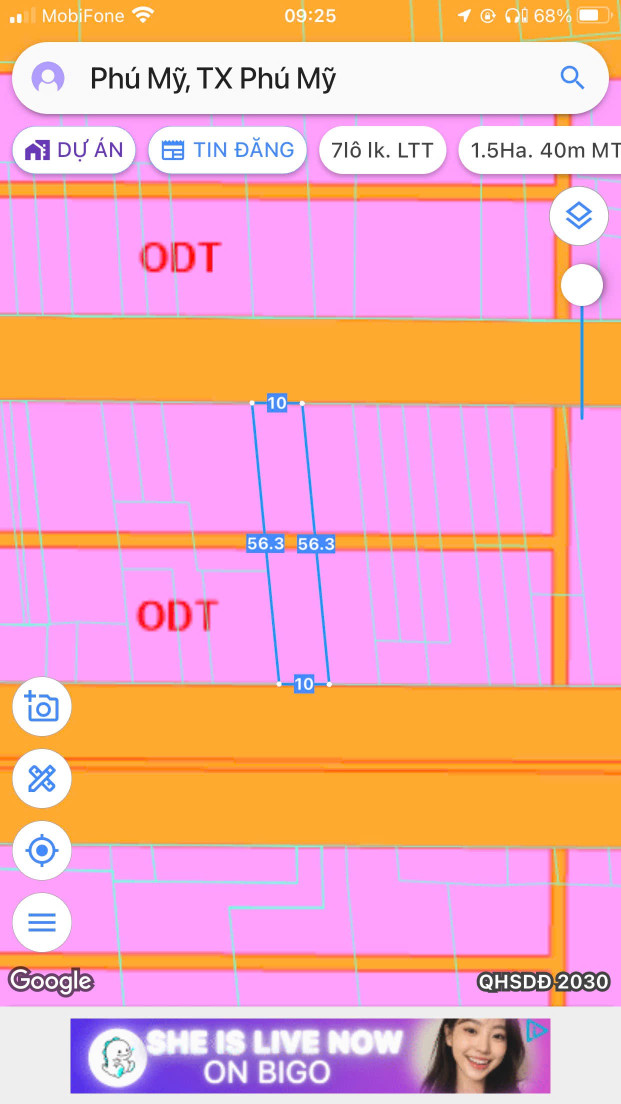The height and width of the screenshot is (1104, 621).
Task: Tap the magnifier search icon
Action: (x=572, y=77)
